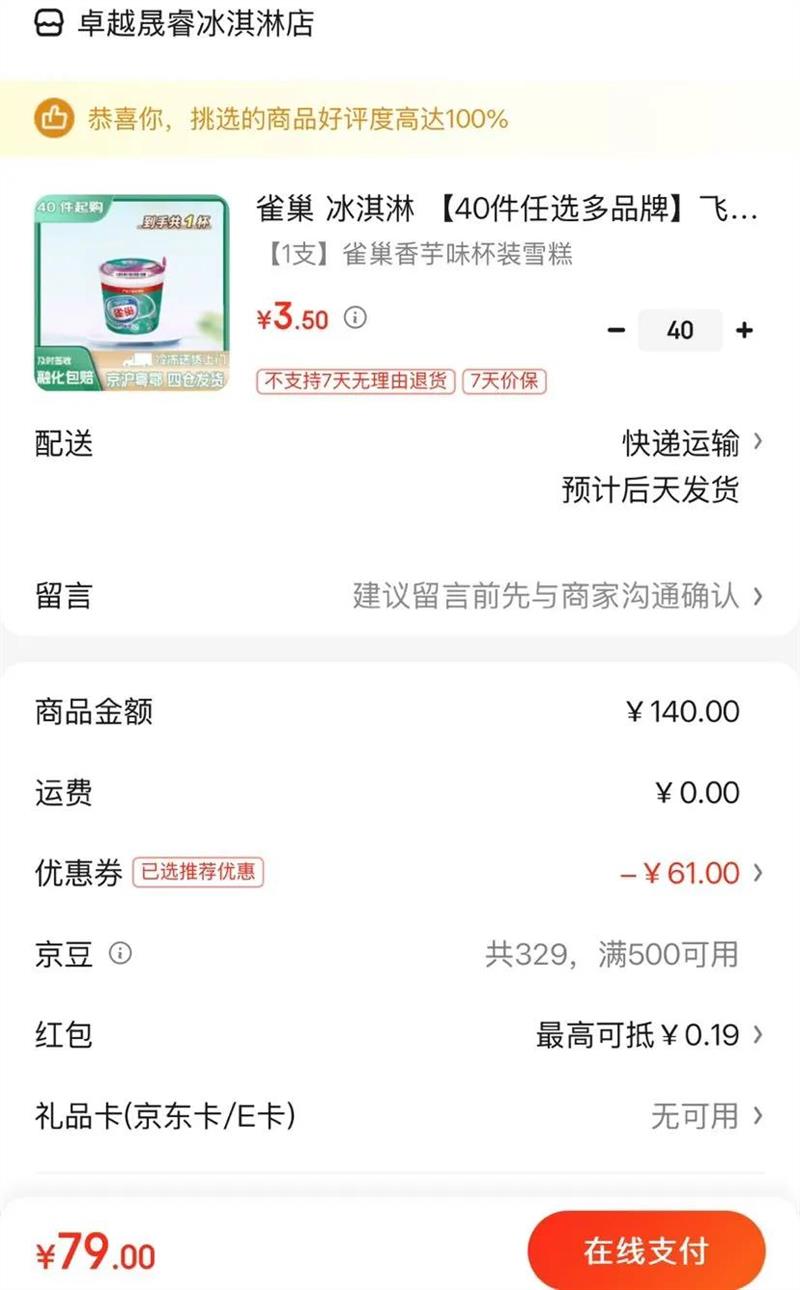Open the 雀巢香芋味杯装雪糕 product thumbnail

point(131,292)
